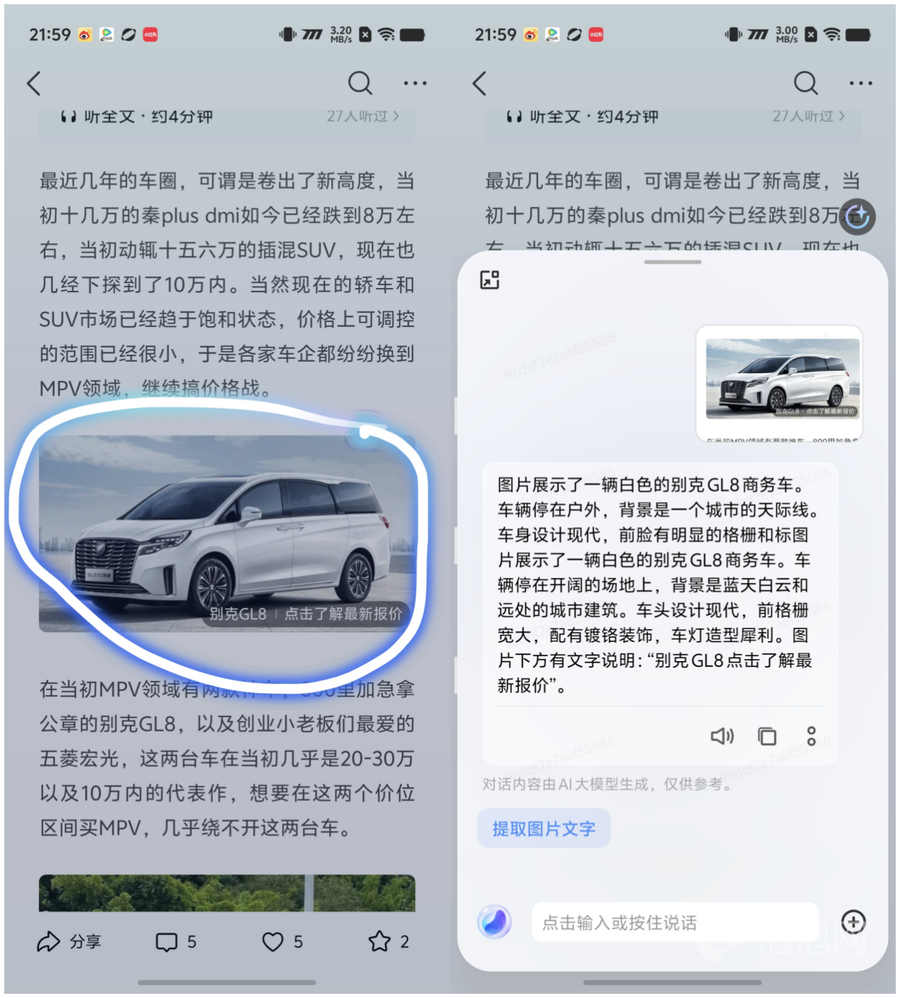Tap the AI assistant orb beside the input

(494, 922)
